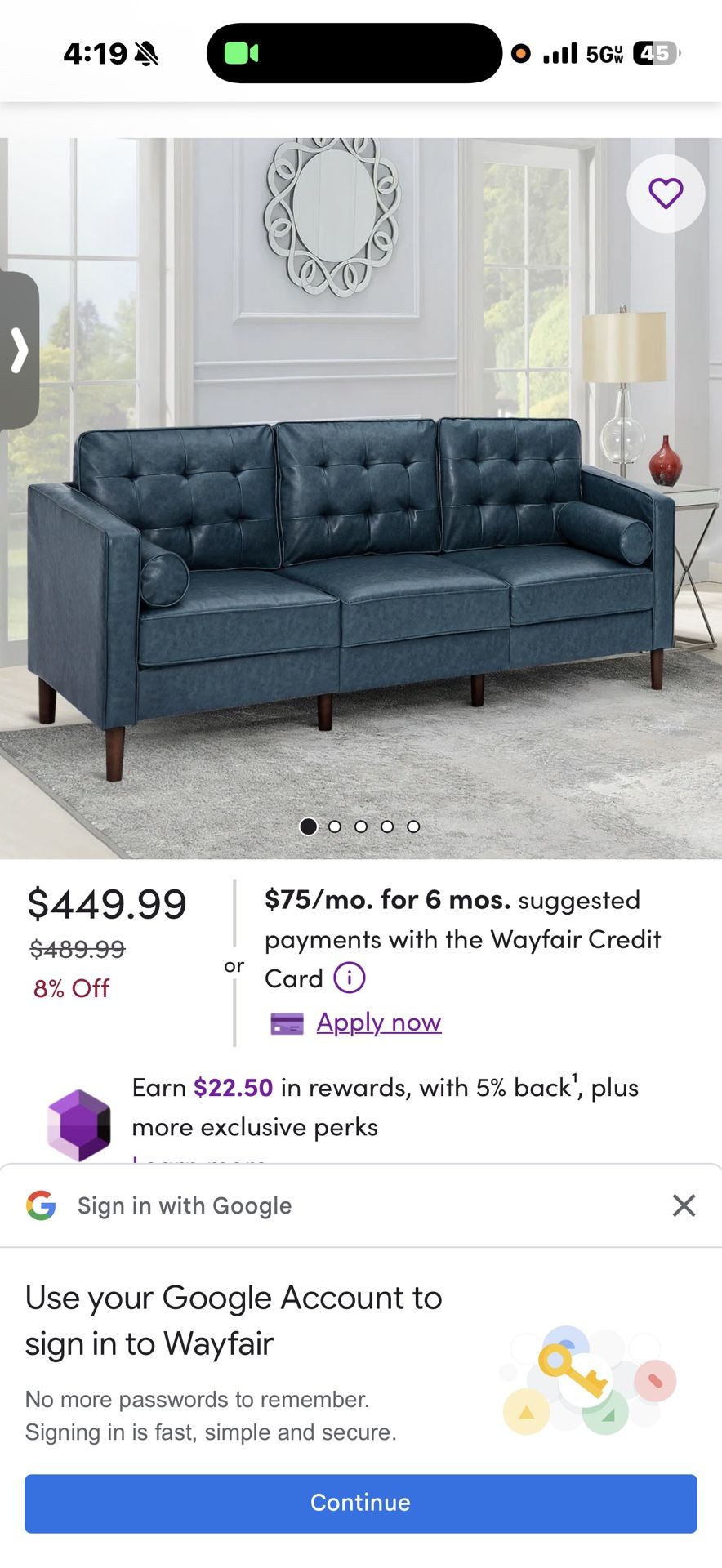Follow the Apply now link

[x=378, y=1022]
